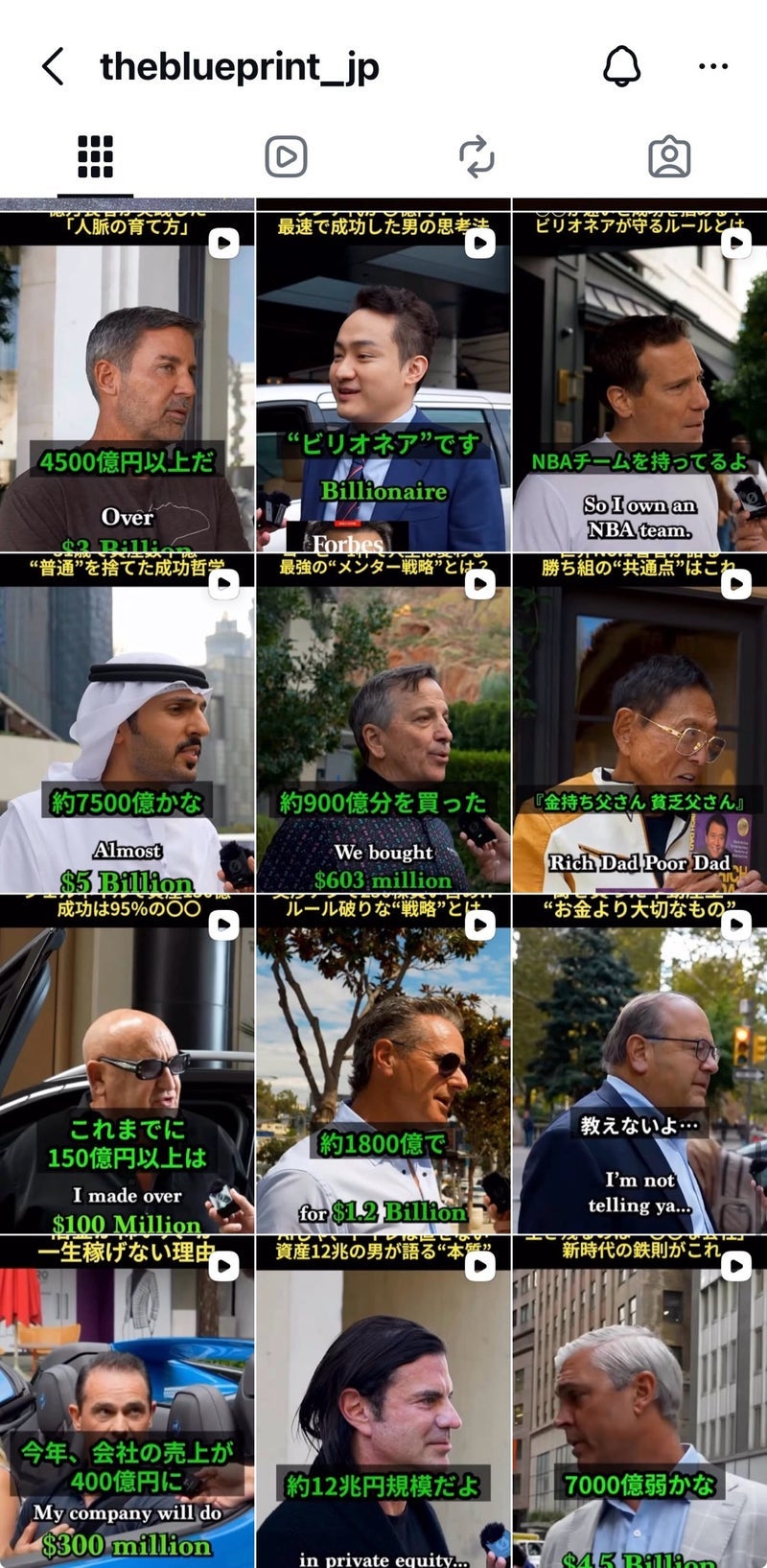Open the Rich Dad Poor Dad reel
The height and width of the screenshot is (1568, 767).
pyautogui.click(x=639, y=724)
